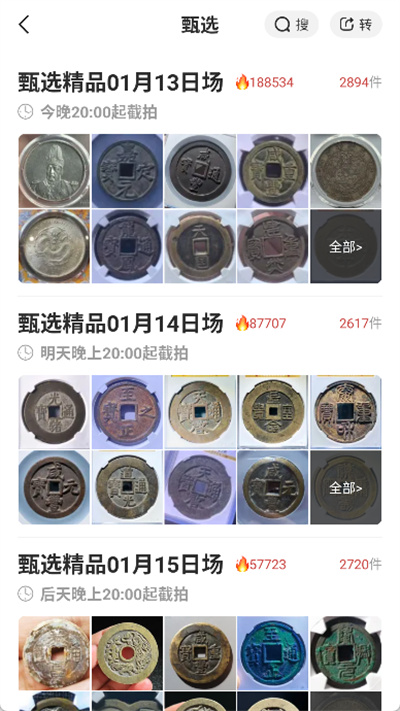Viewport: 400px width, 711px height.
Task: Open the 至正之宝 coin thumbnail in 01月14日场
Action: pyautogui.click(x=127, y=412)
